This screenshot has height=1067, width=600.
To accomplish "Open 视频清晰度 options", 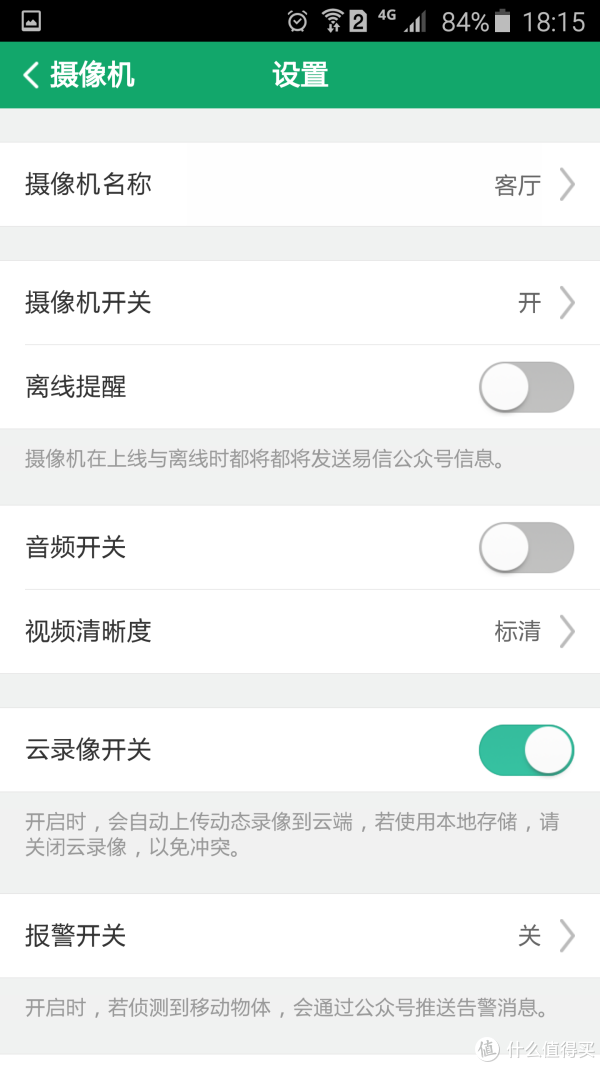I will coord(300,632).
